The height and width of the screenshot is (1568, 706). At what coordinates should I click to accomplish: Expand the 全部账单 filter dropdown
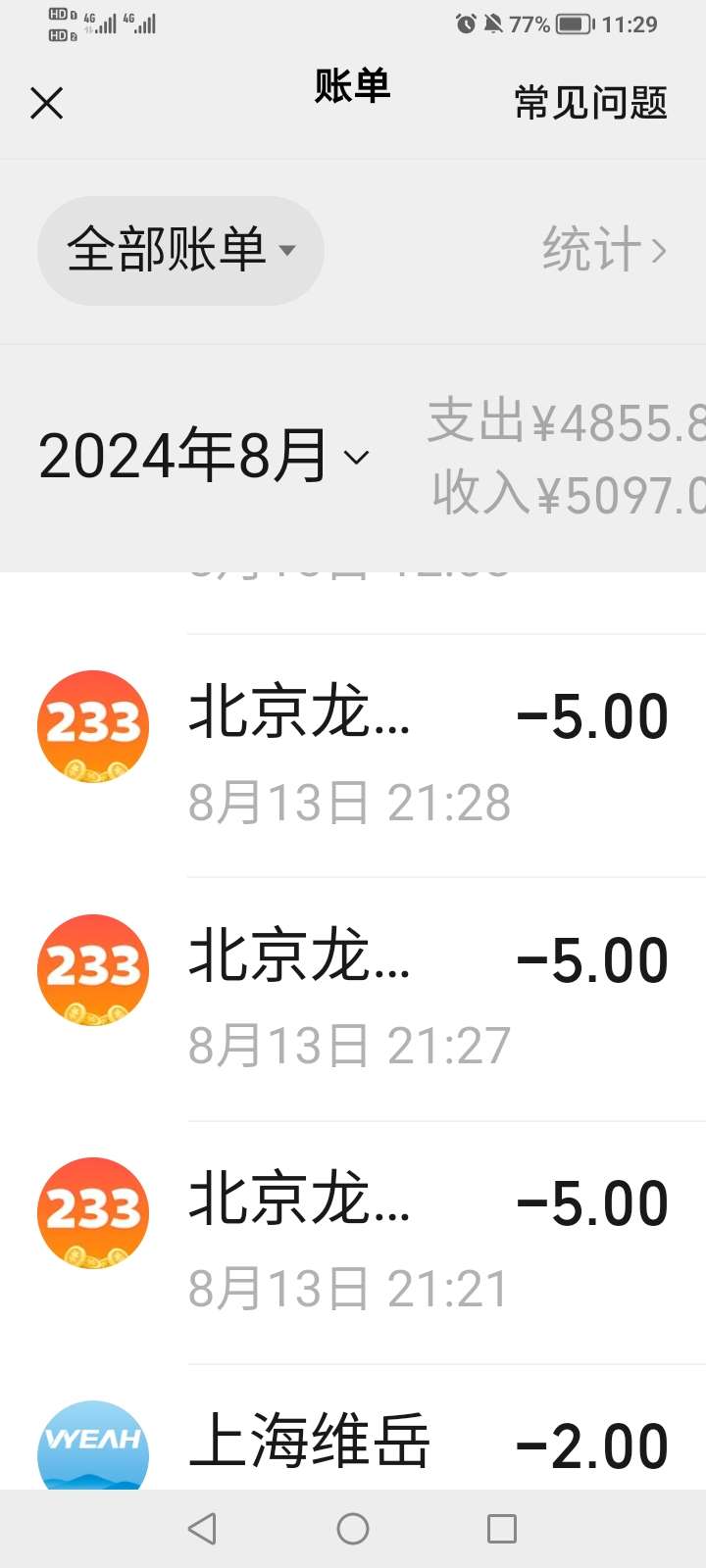(x=180, y=250)
